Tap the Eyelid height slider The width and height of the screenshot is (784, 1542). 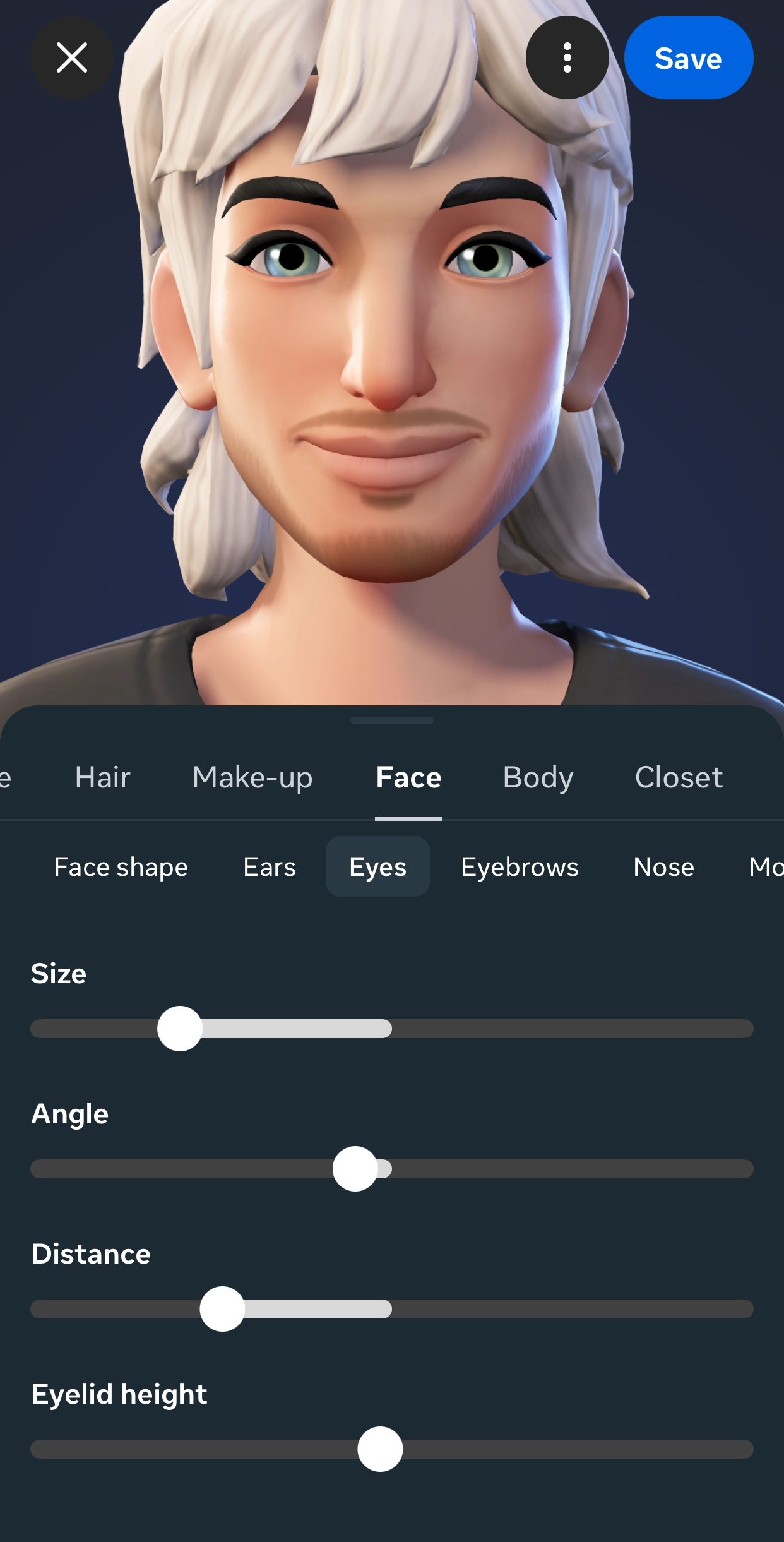click(380, 1449)
